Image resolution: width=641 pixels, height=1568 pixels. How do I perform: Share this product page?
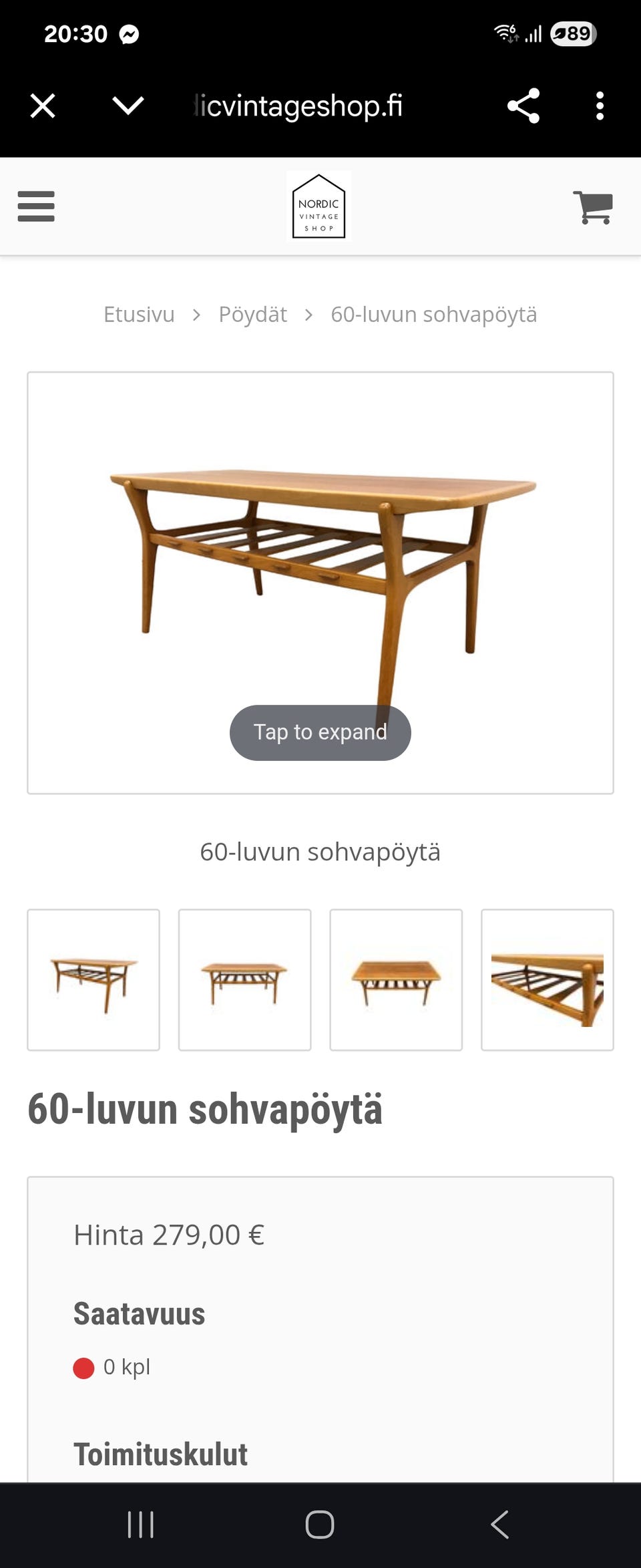(x=523, y=105)
